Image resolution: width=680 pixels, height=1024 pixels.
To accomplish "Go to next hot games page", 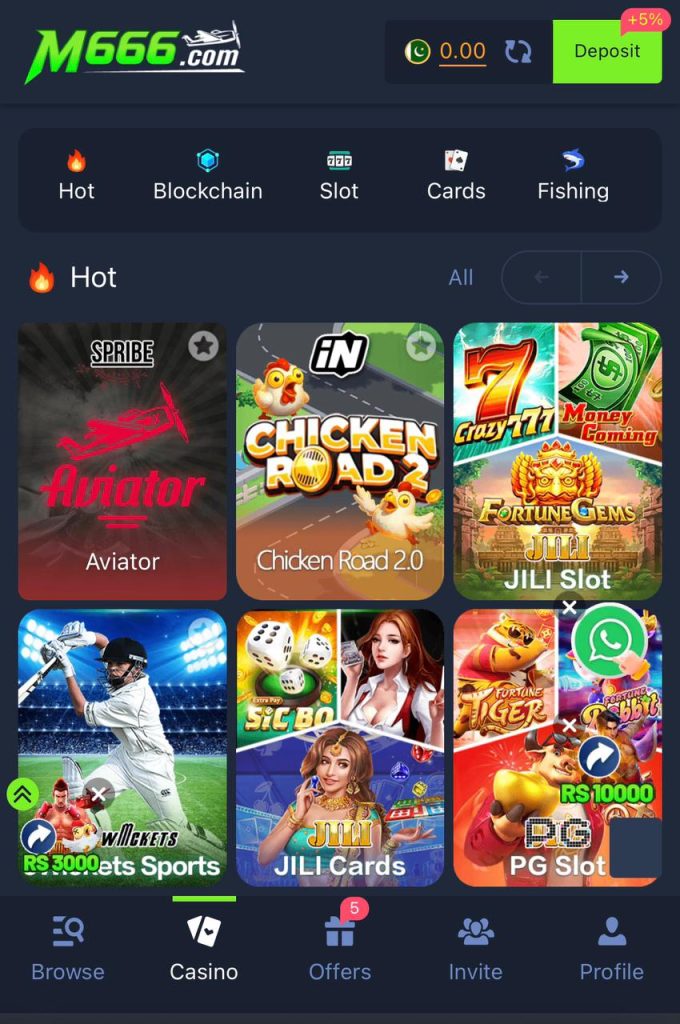I will (621, 277).
